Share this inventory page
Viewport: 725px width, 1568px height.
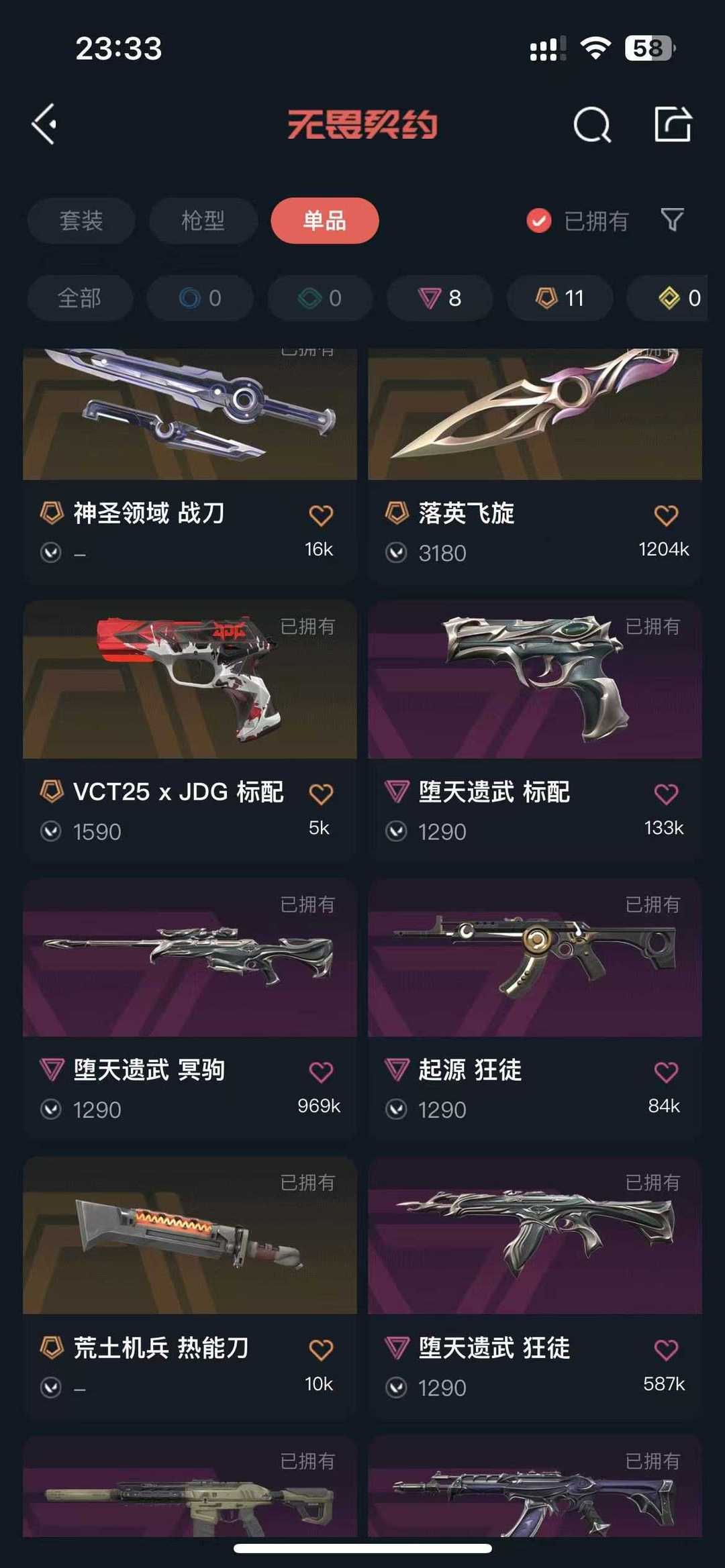tap(673, 124)
